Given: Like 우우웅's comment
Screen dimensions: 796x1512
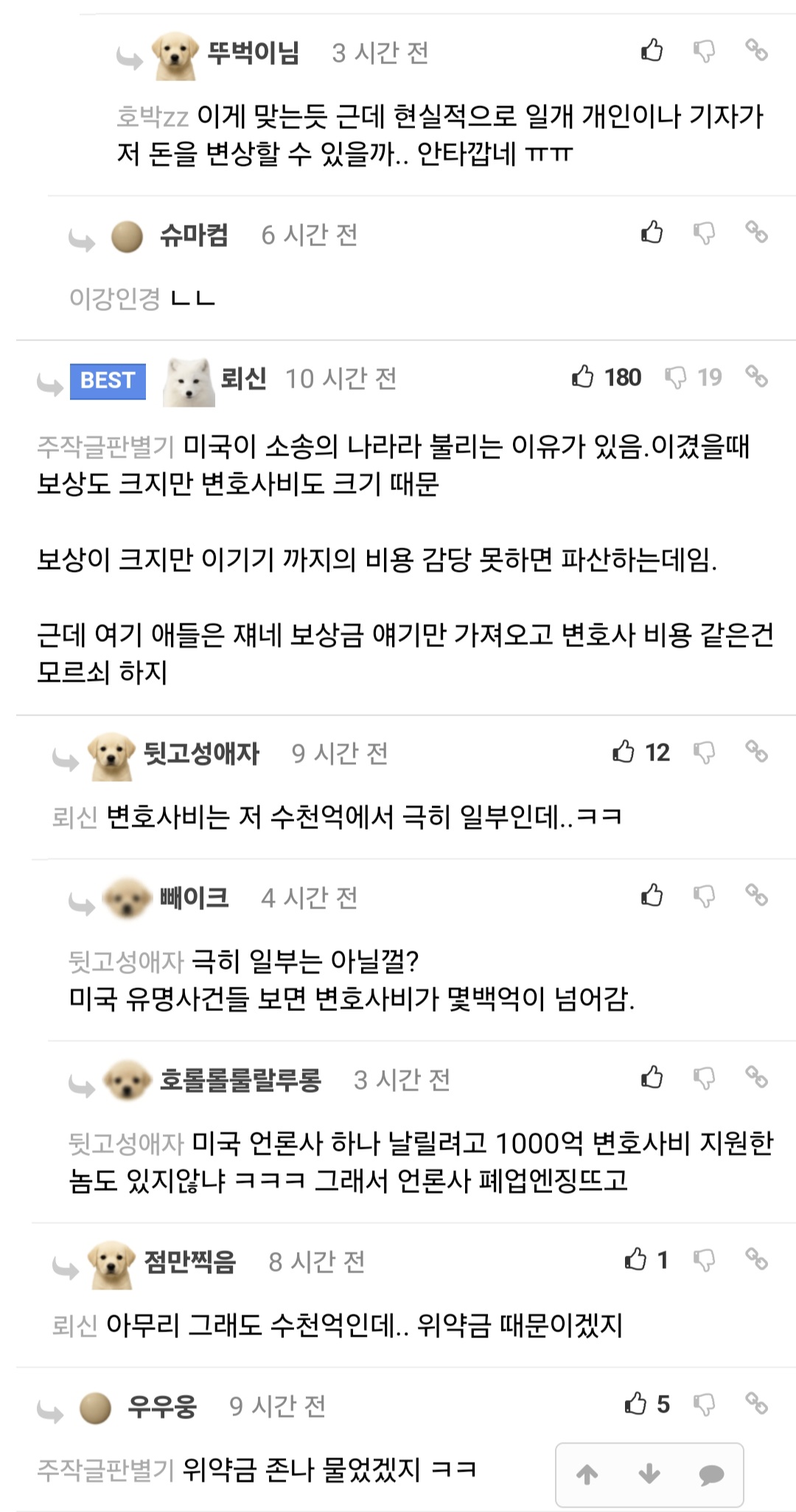Looking at the screenshot, I should click(635, 1404).
